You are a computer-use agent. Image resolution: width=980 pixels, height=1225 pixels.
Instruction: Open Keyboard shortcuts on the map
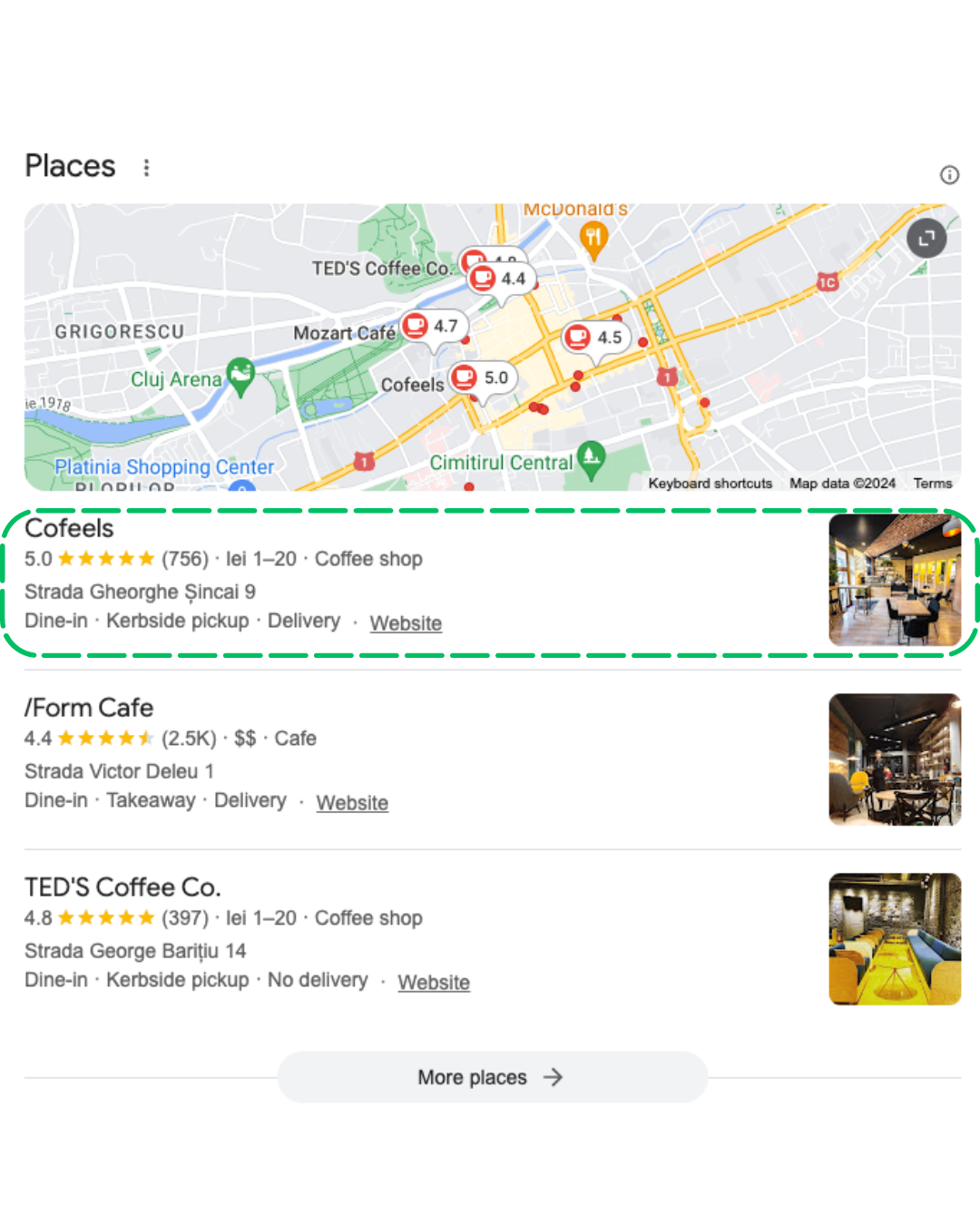710,484
